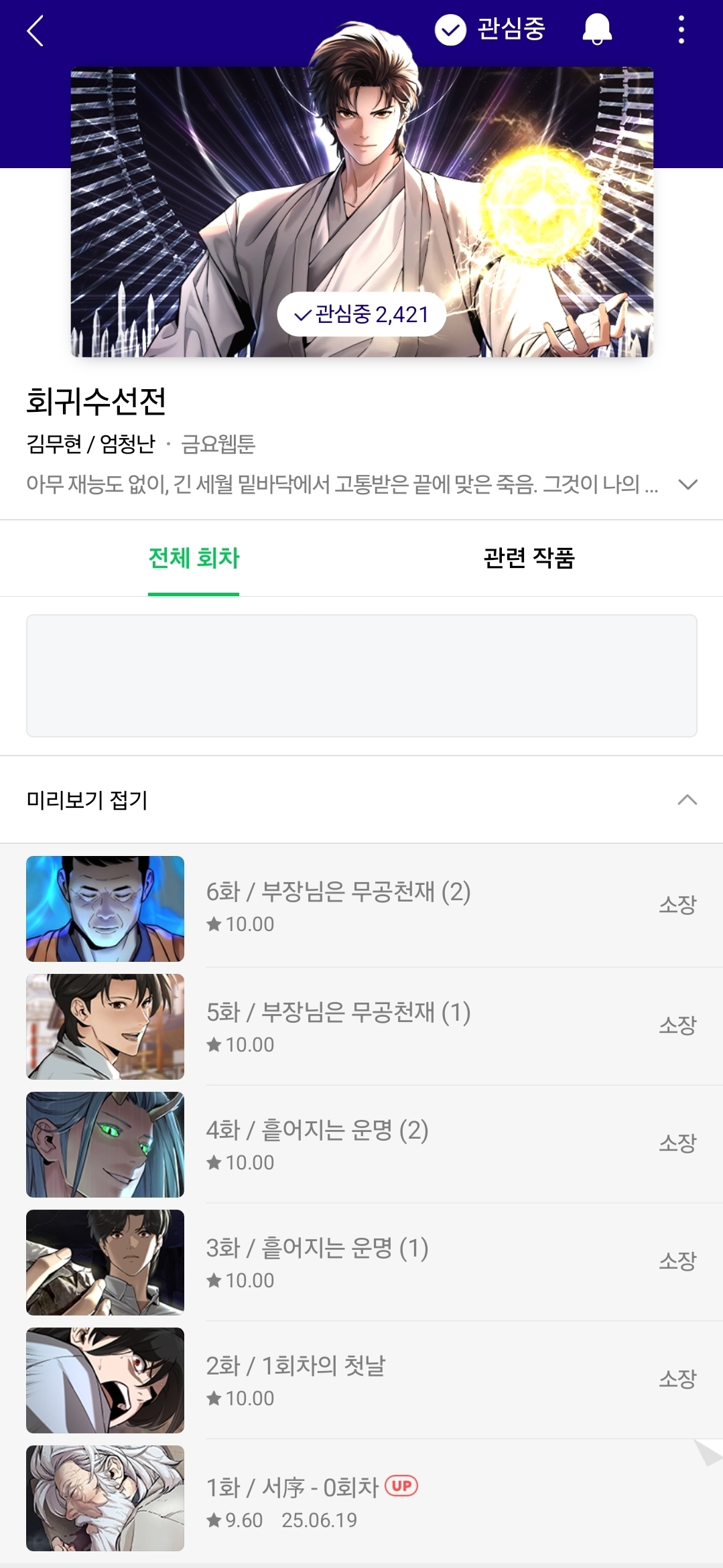Viewport: 723px width, 1568px height.
Task: Collapse the 미리보기 접기 preview section
Action: [362, 800]
